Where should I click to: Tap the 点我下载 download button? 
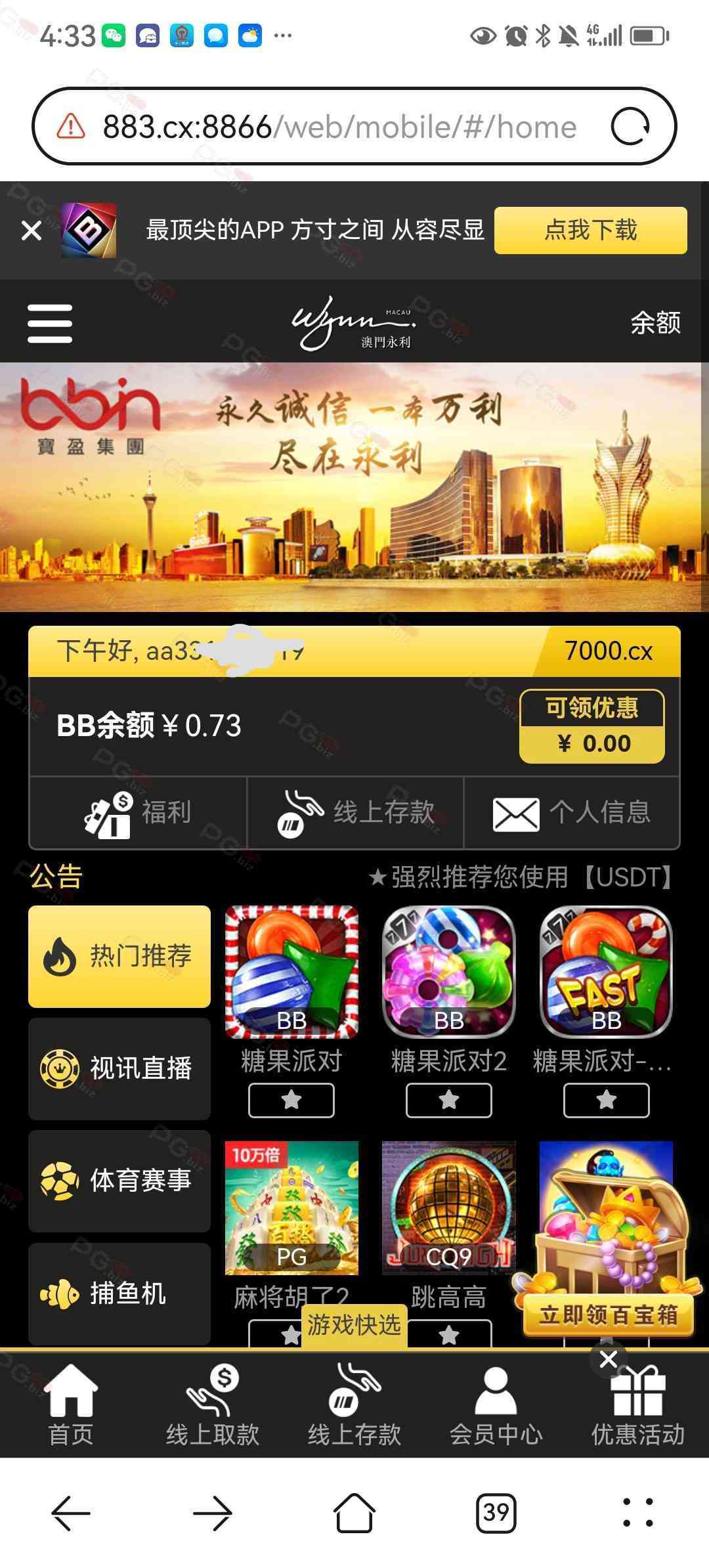tap(590, 230)
